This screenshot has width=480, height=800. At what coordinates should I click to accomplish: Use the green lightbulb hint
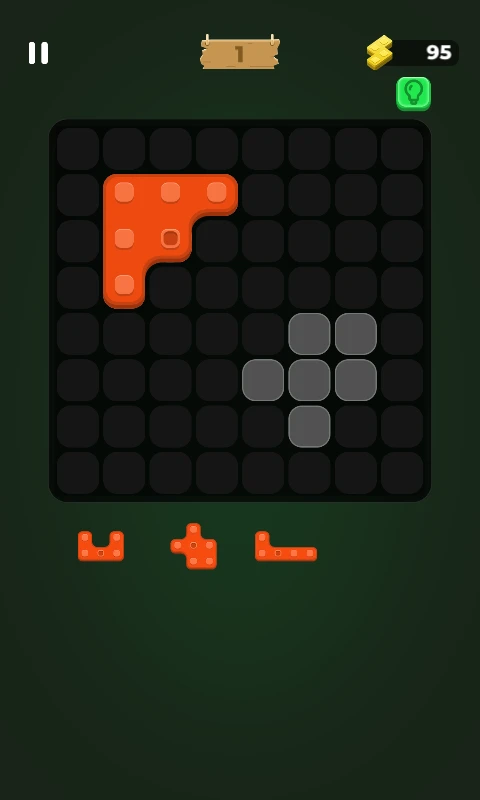click(414, 94)
